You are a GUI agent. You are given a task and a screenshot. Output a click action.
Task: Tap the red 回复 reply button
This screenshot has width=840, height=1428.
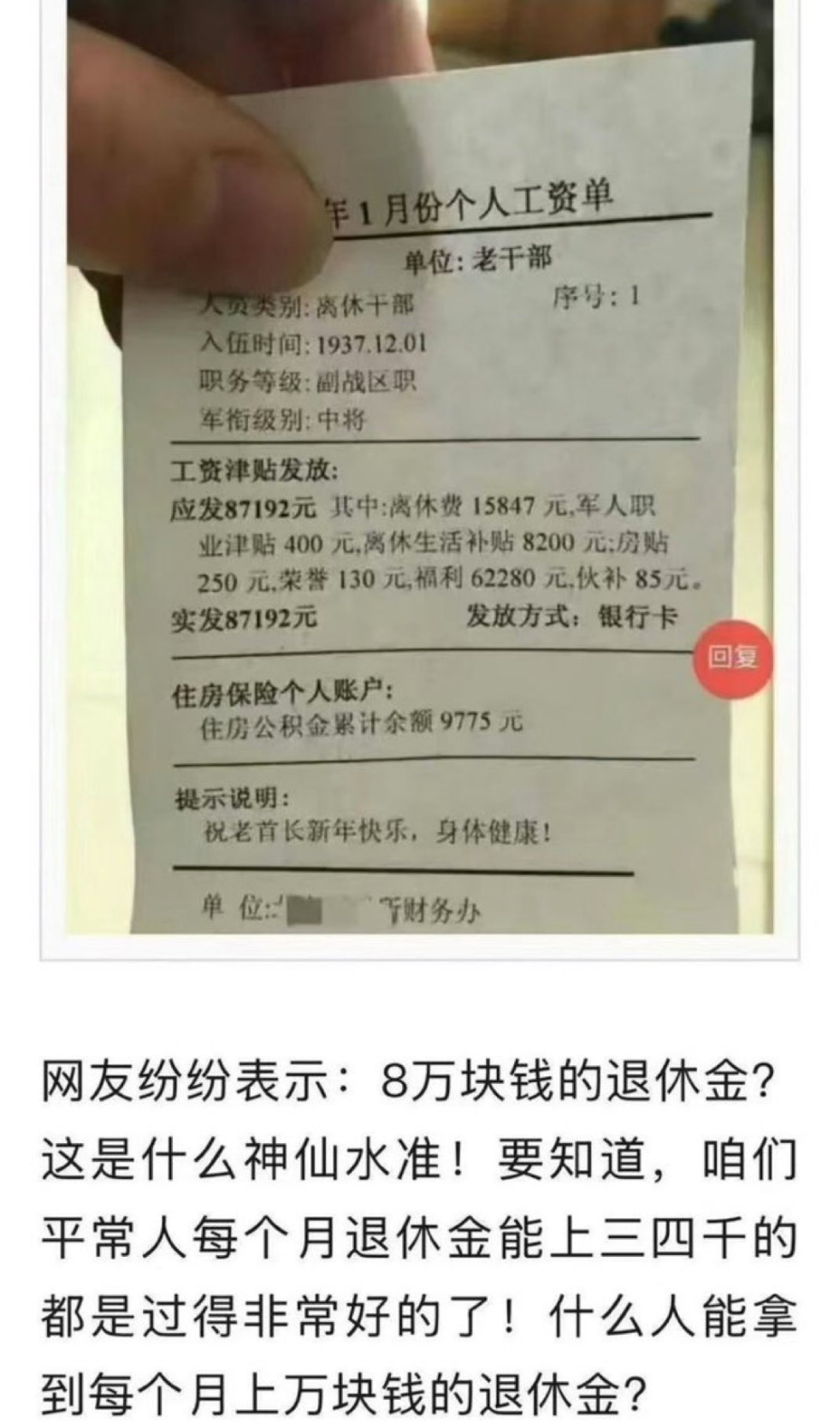[732, 658]
